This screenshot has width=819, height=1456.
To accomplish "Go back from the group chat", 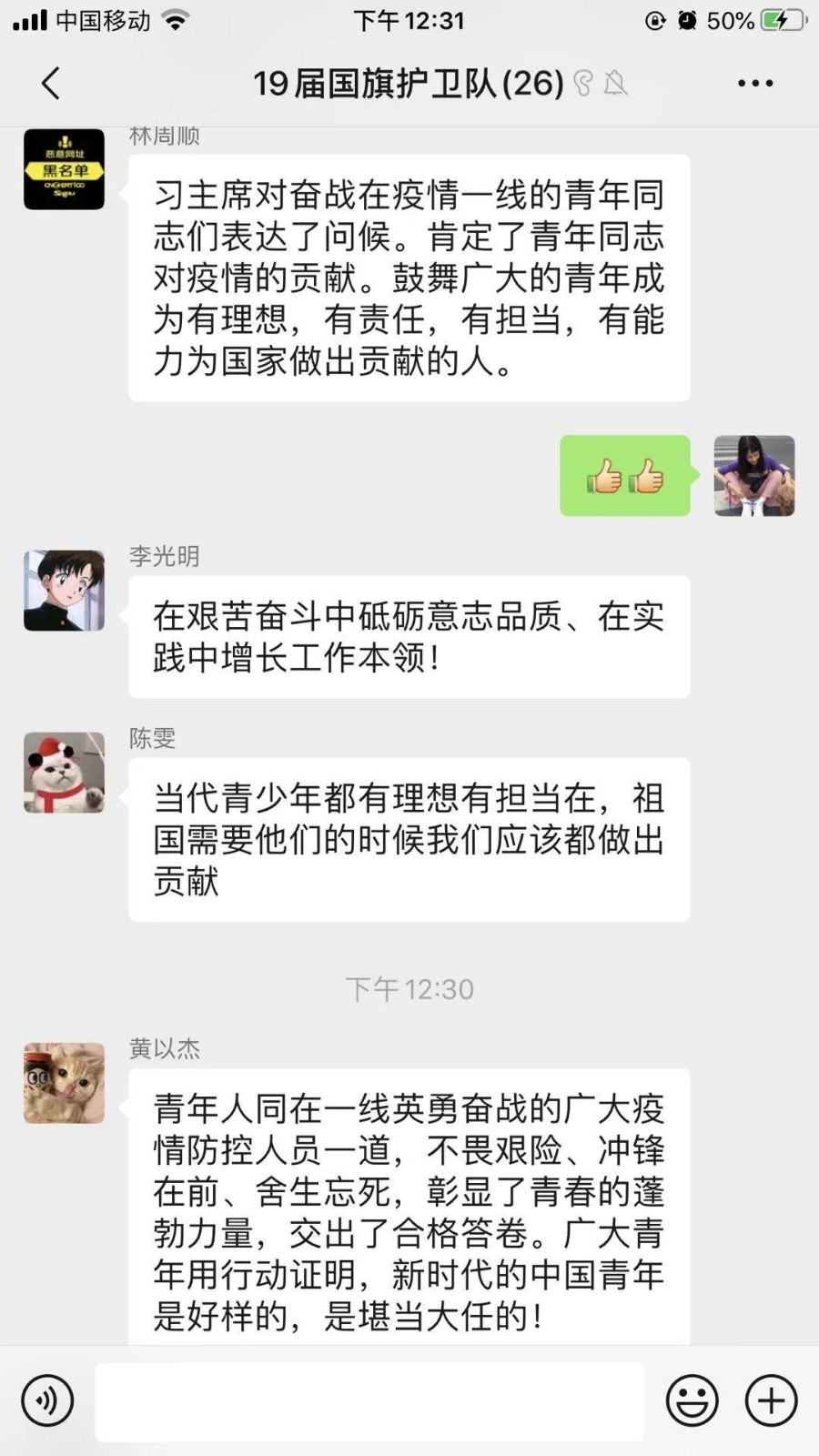I will tap(51, 84).
